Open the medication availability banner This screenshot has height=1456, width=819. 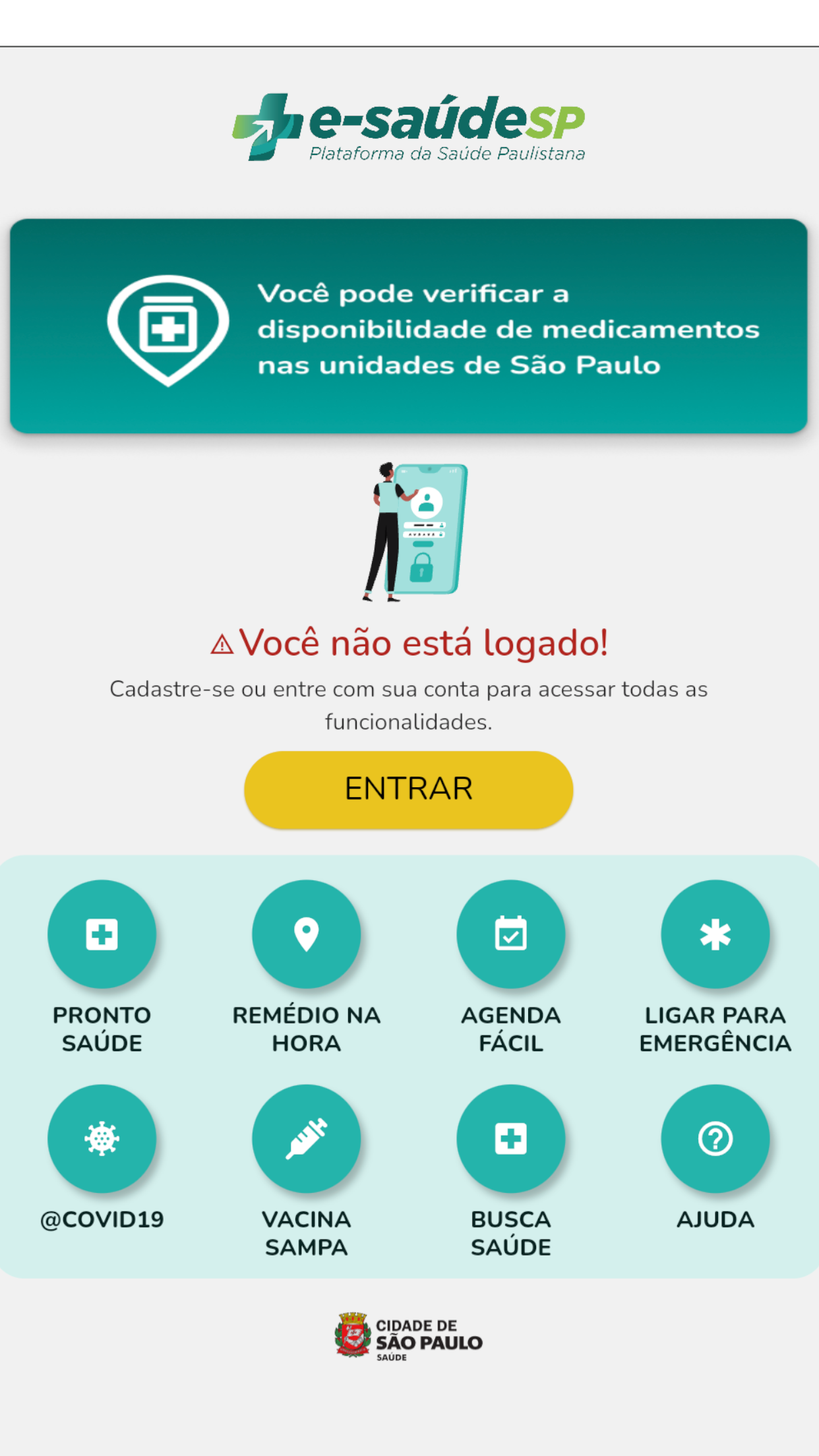[x=408, y=326]
